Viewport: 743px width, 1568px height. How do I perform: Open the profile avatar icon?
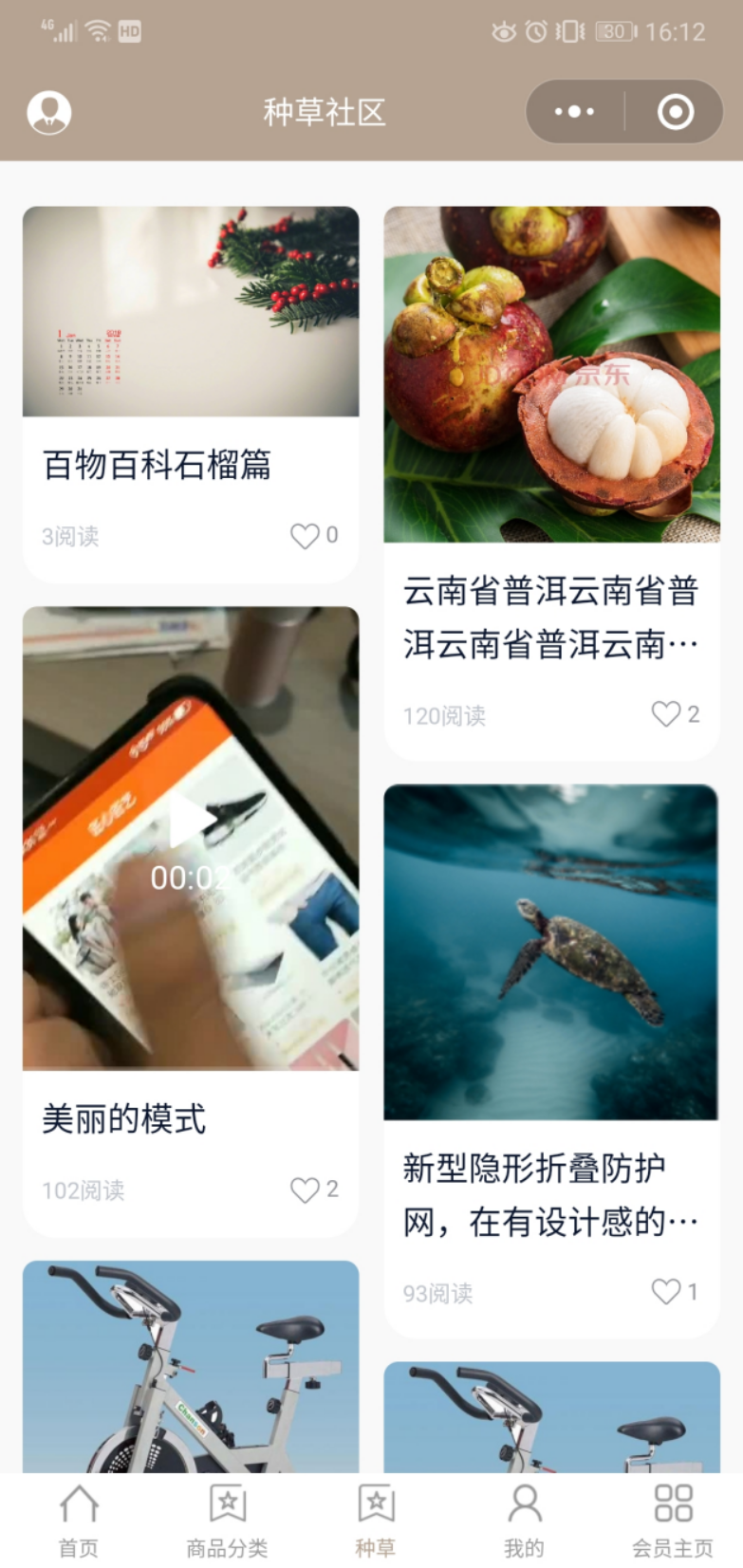point(48,113)
